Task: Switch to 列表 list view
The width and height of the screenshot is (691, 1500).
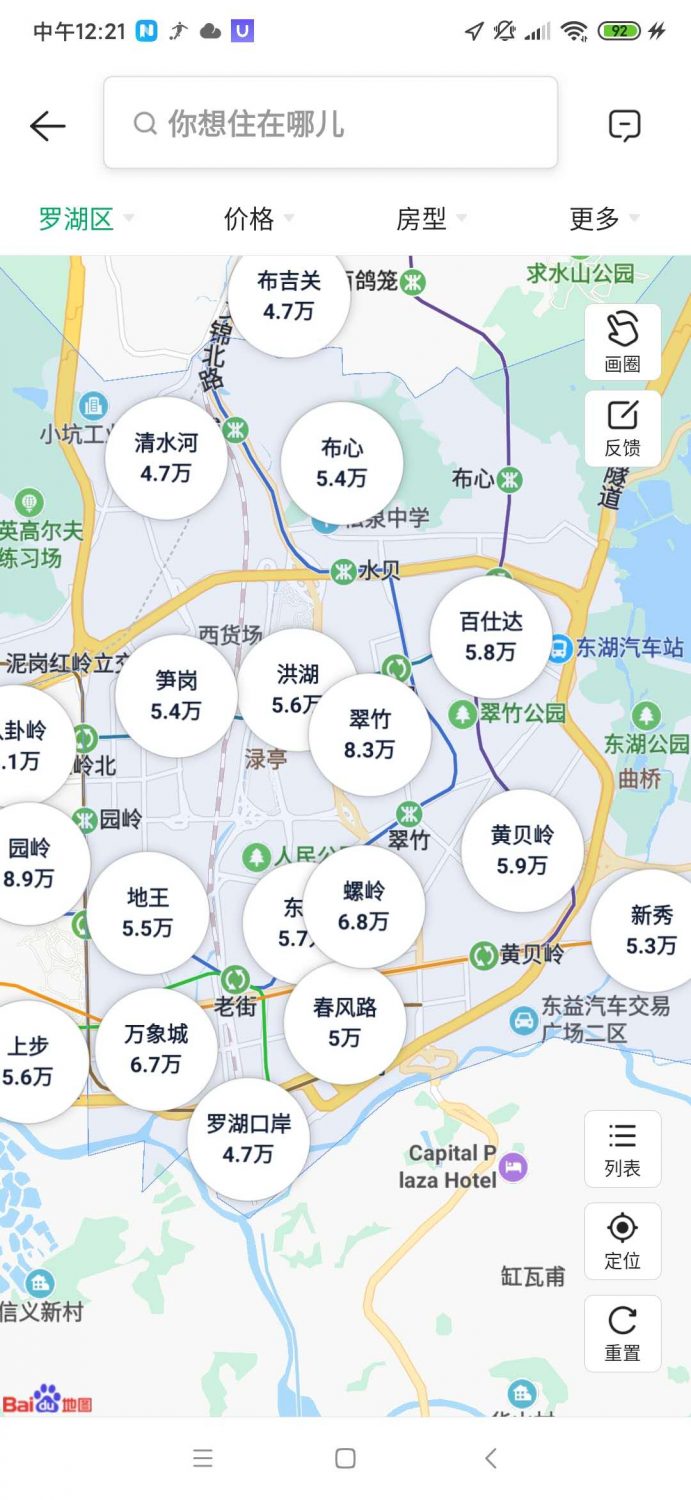Action: pyautogui.click(x=622, y=1148)
